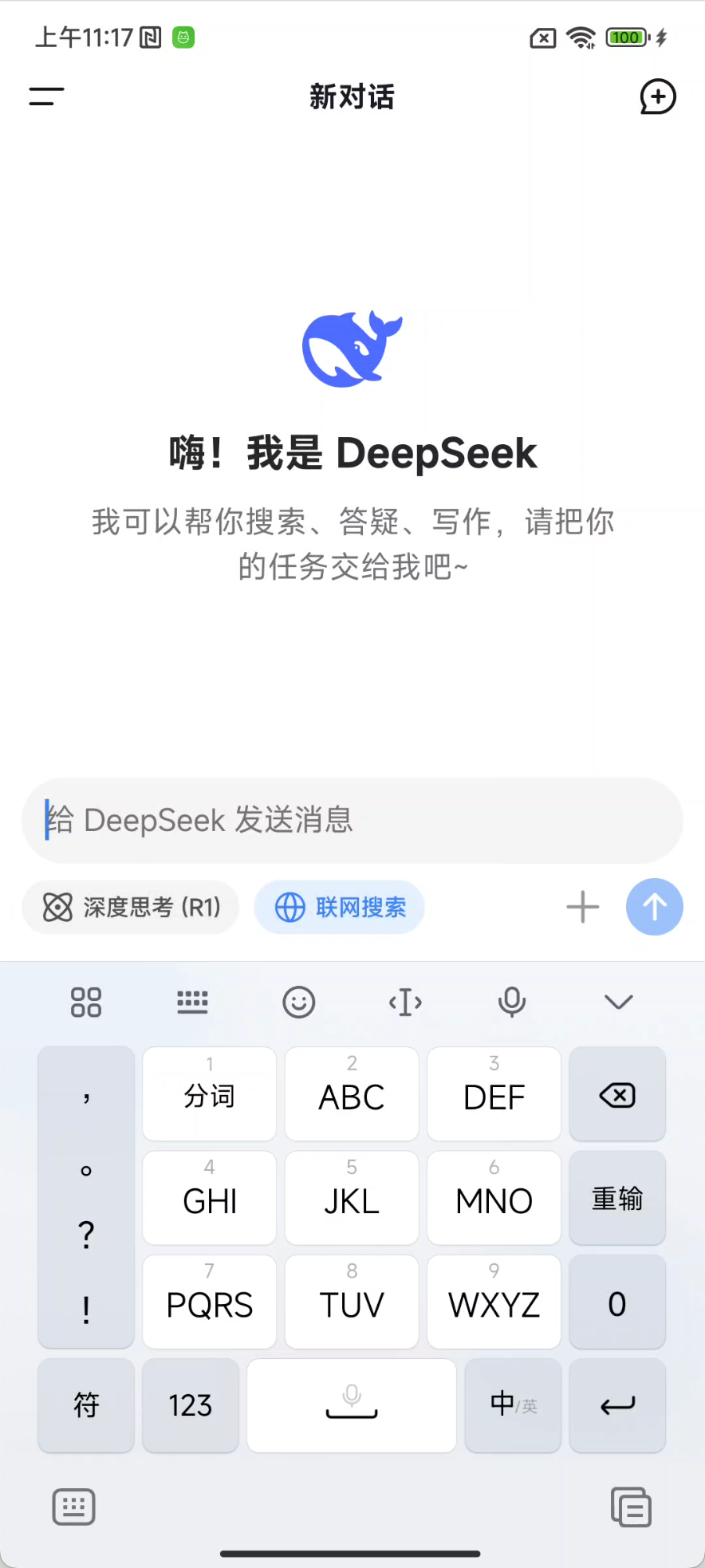Open the cursor movement tool
The width and height of the screenshot is (705, 1568).
point(405,1002)
